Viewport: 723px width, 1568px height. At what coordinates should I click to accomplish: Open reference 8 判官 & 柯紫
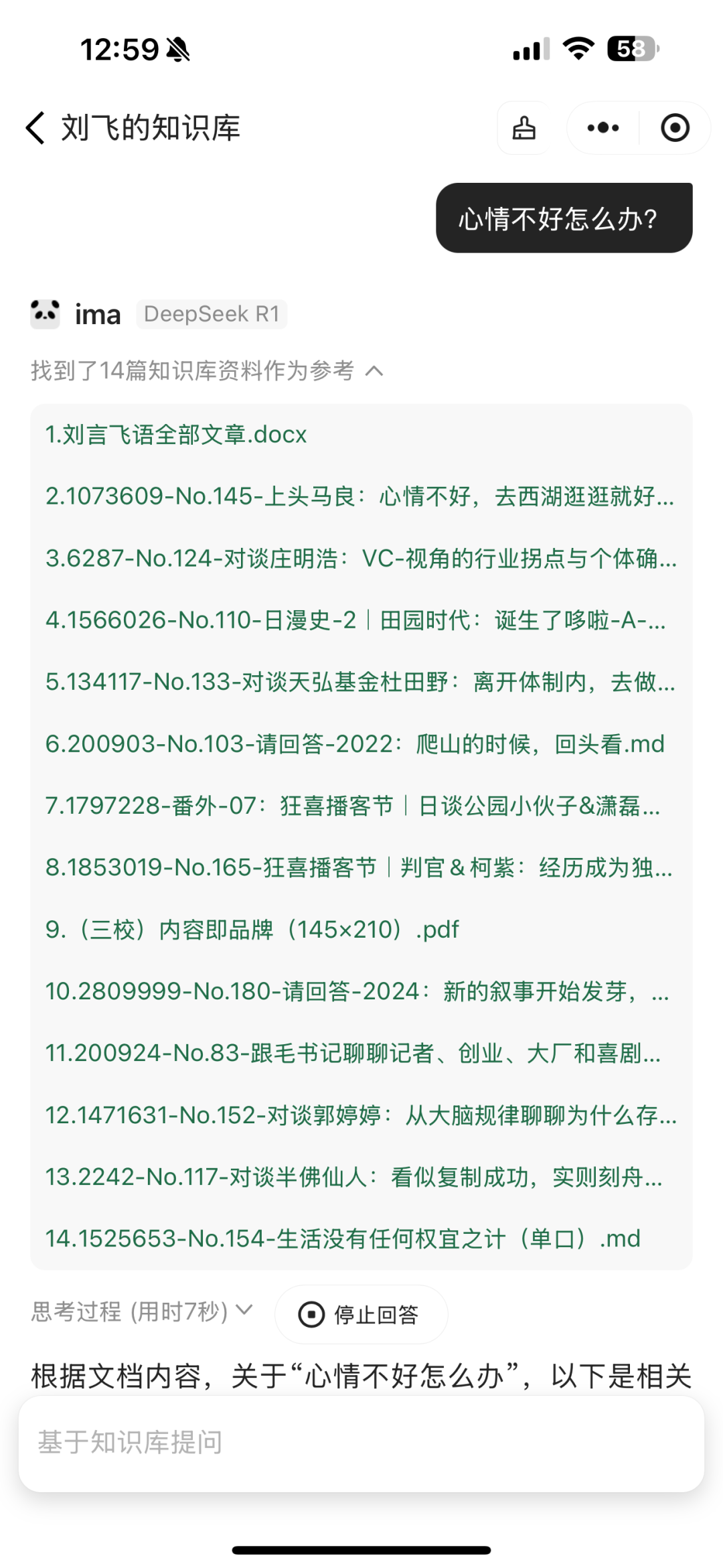click(x=359, y=867)
